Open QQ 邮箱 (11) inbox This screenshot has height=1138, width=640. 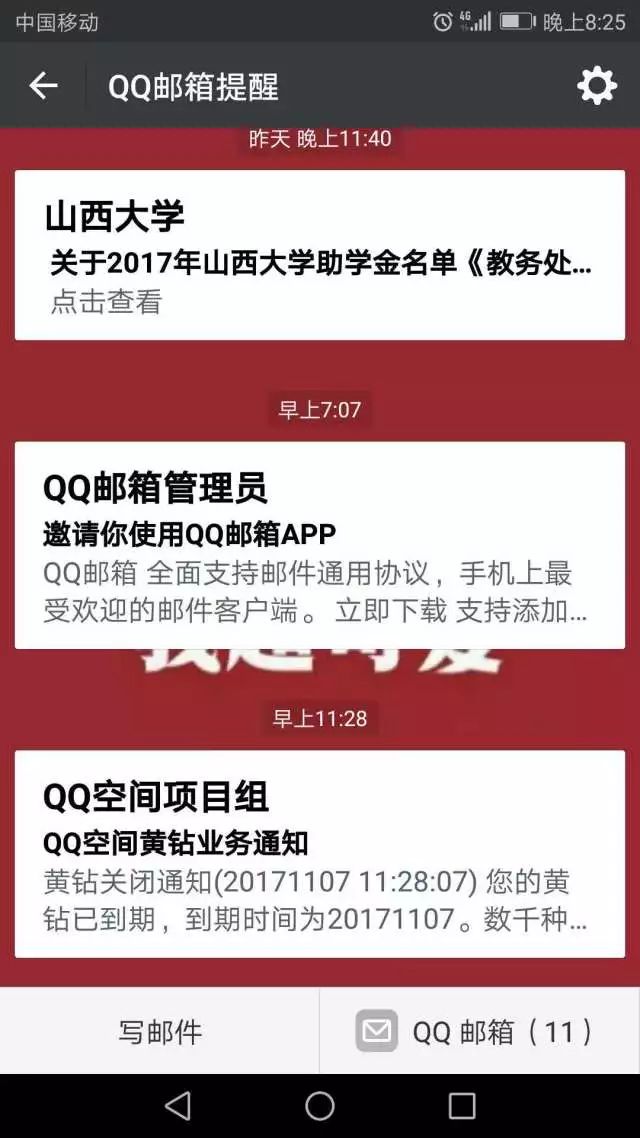(x=480, y=1031)
